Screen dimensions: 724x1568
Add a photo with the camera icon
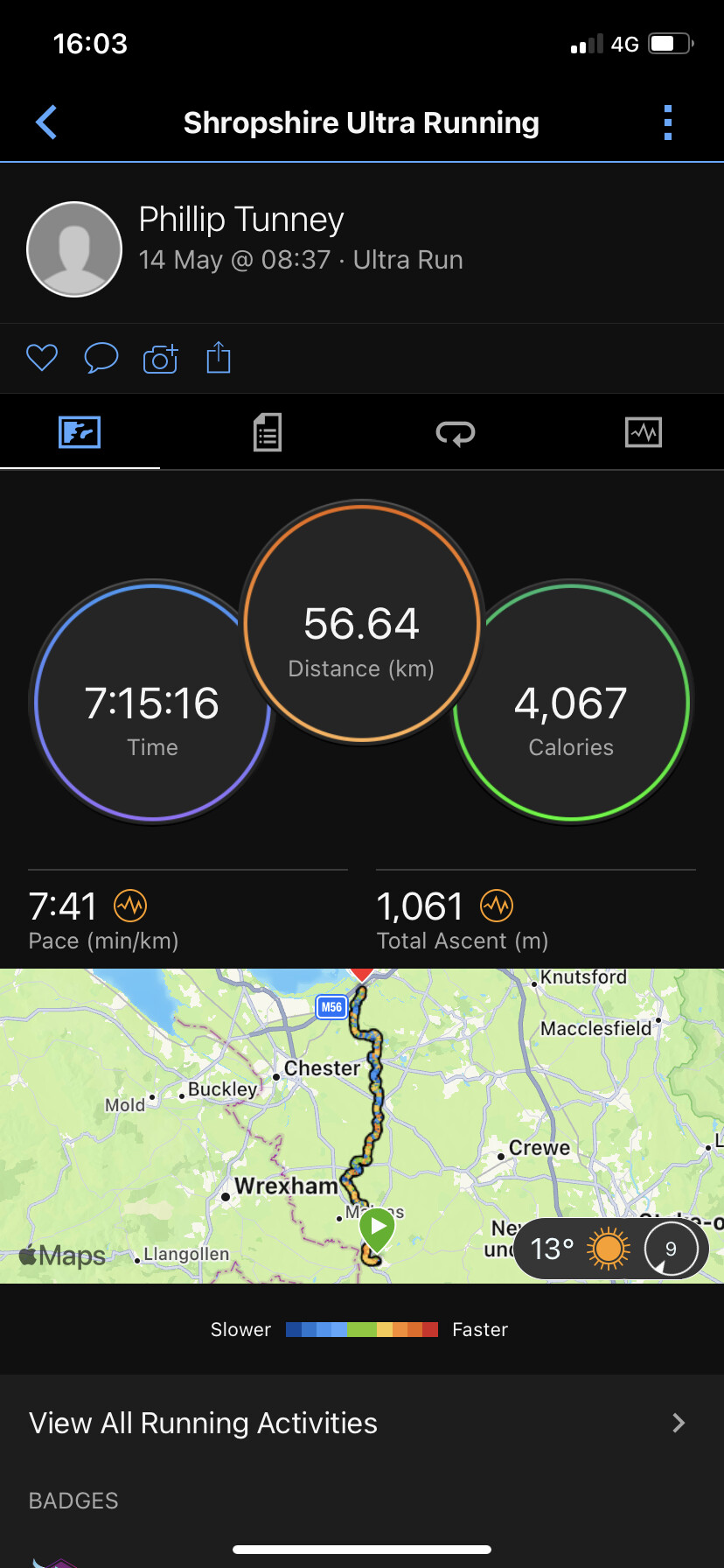[160, 358]
